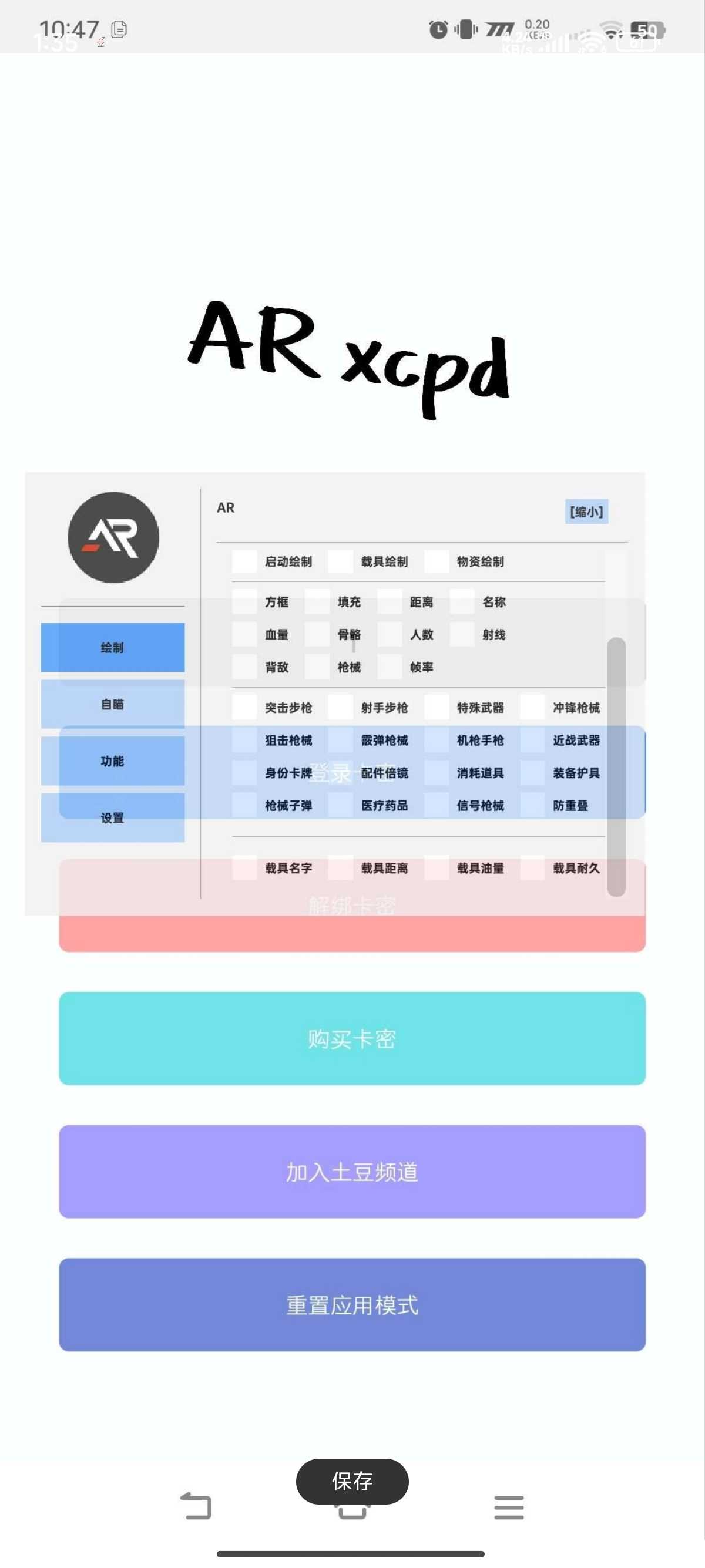Tap 重置应用模式 to reset app mode
The height and width of the screenshot is (1568, 705).
coord(352,1304)
